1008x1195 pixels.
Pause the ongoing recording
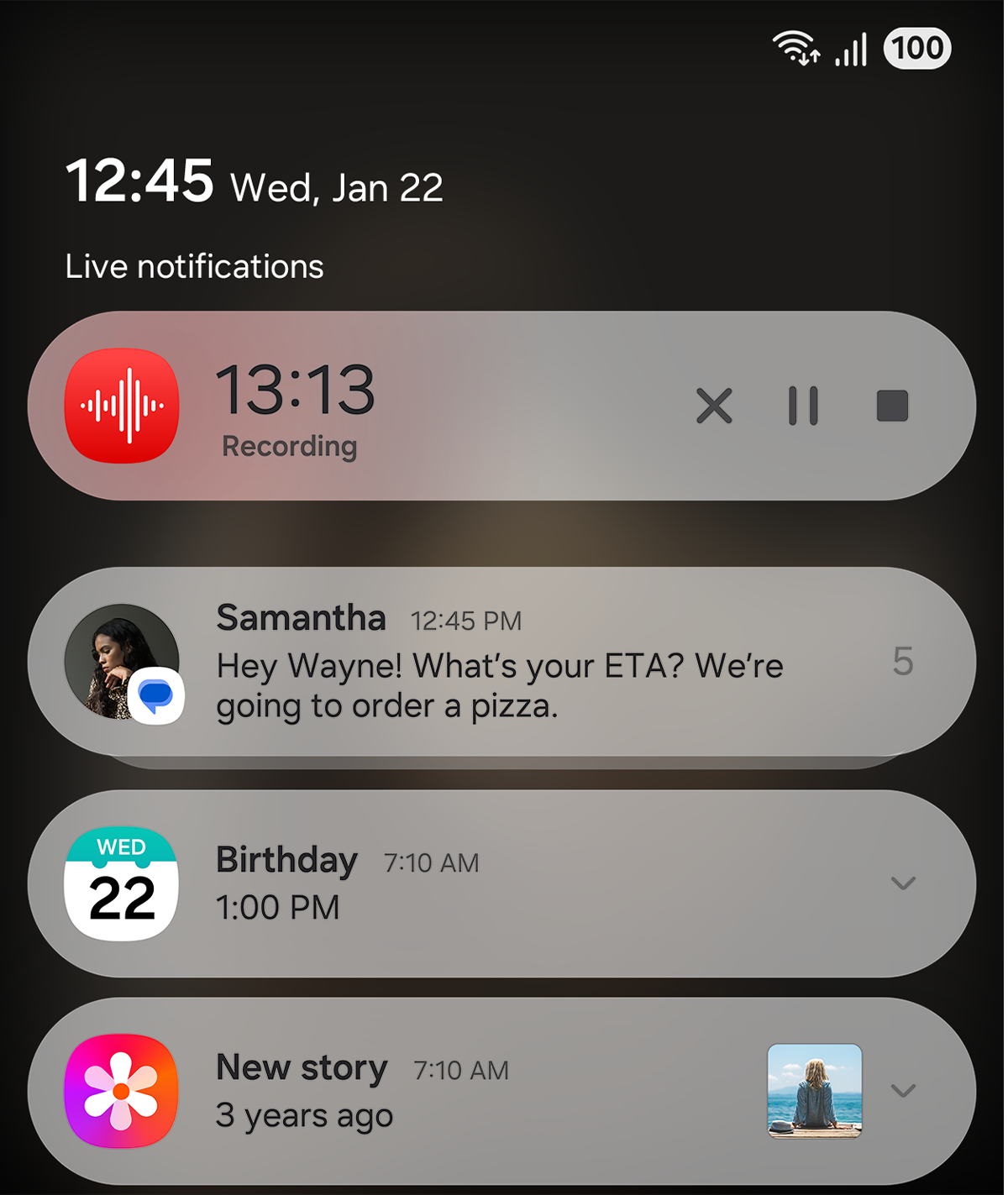click(803, 406)
